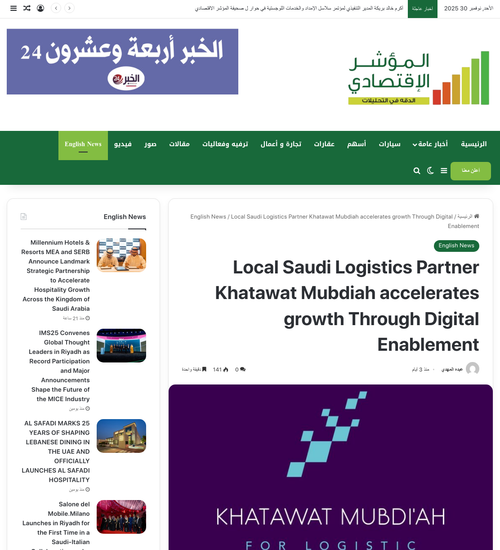Open the English News category badge
The width and height of the screenshot is (500, 550).
pos(456,246)
